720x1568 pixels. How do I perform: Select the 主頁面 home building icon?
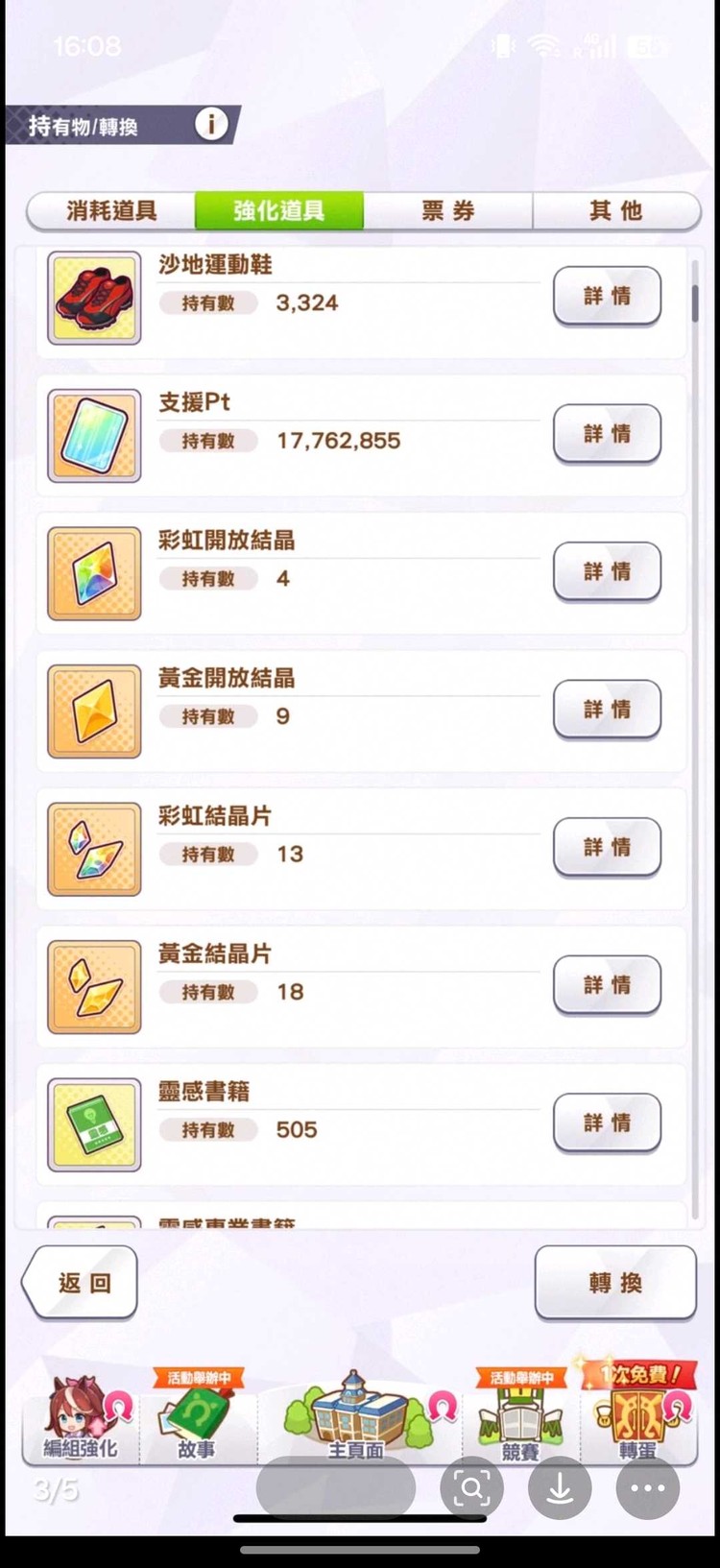click(x=353, y=1411)
